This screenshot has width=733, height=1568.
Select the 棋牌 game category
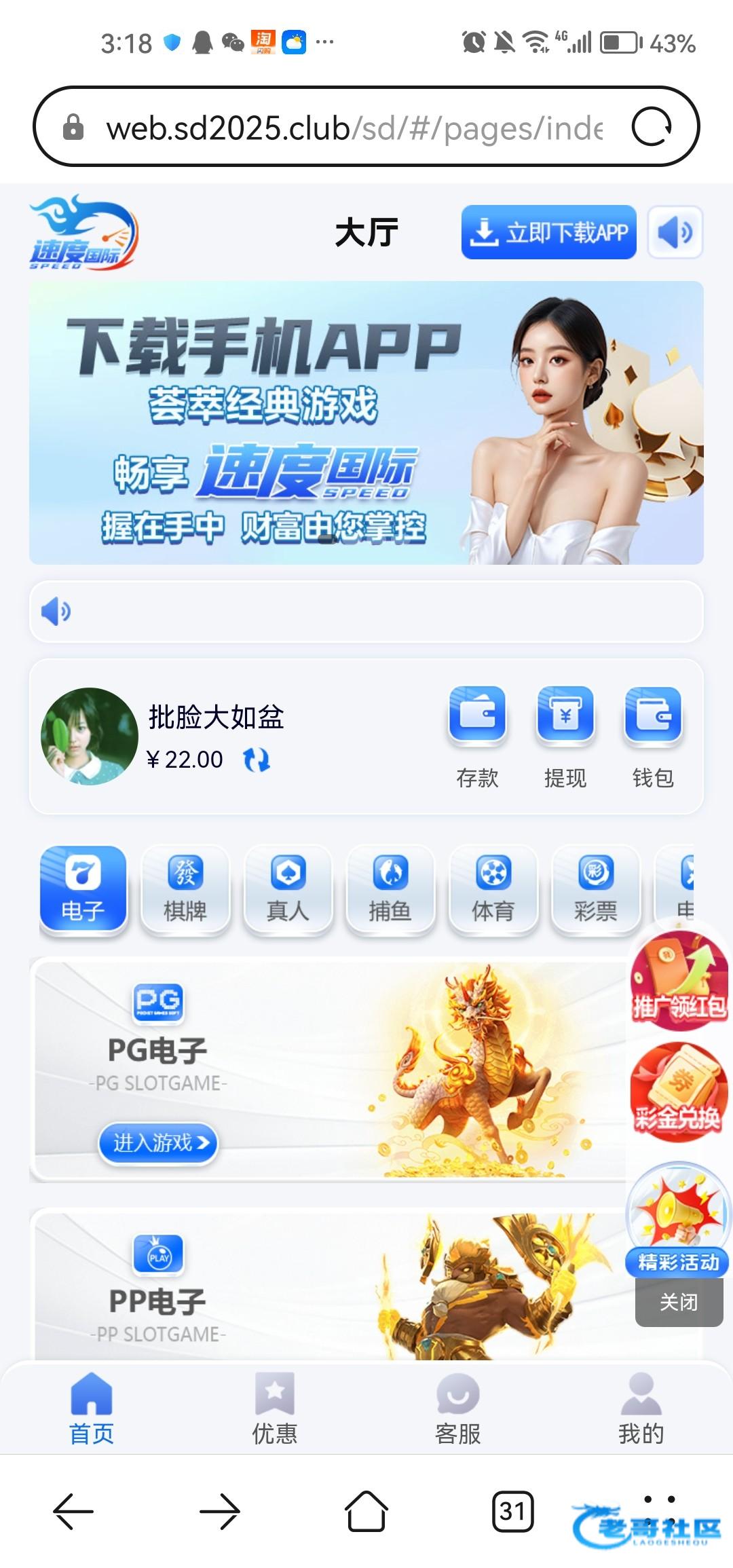pyautogui.click(x=185, y=889)
